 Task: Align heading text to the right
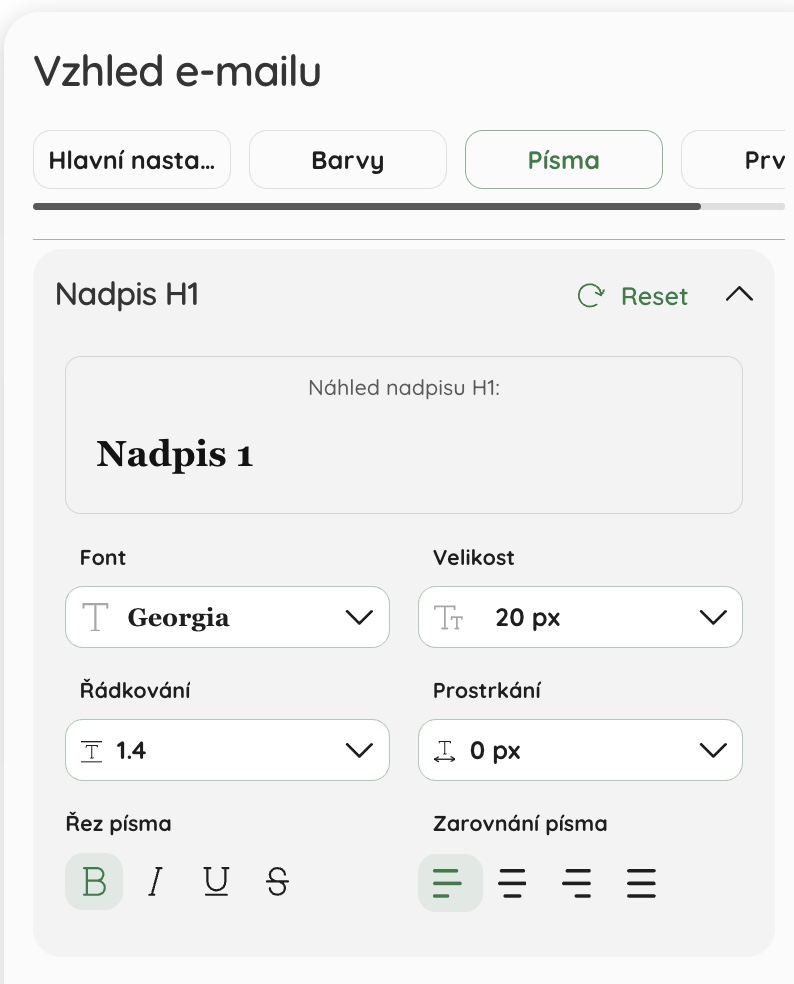[577, 883]
